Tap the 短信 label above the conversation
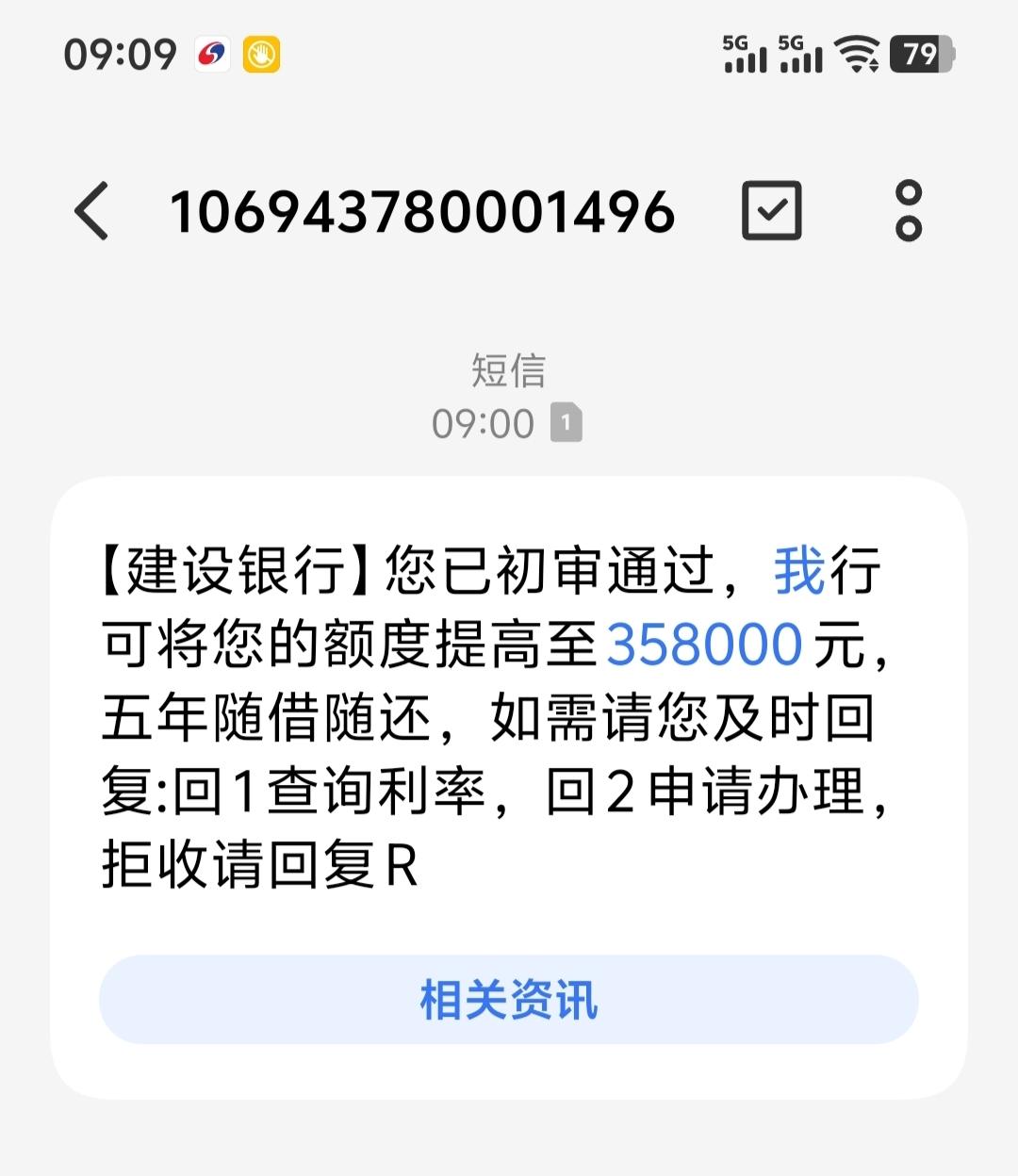Viewport: 1018px width, 1176px height. (x=509, y=371)
